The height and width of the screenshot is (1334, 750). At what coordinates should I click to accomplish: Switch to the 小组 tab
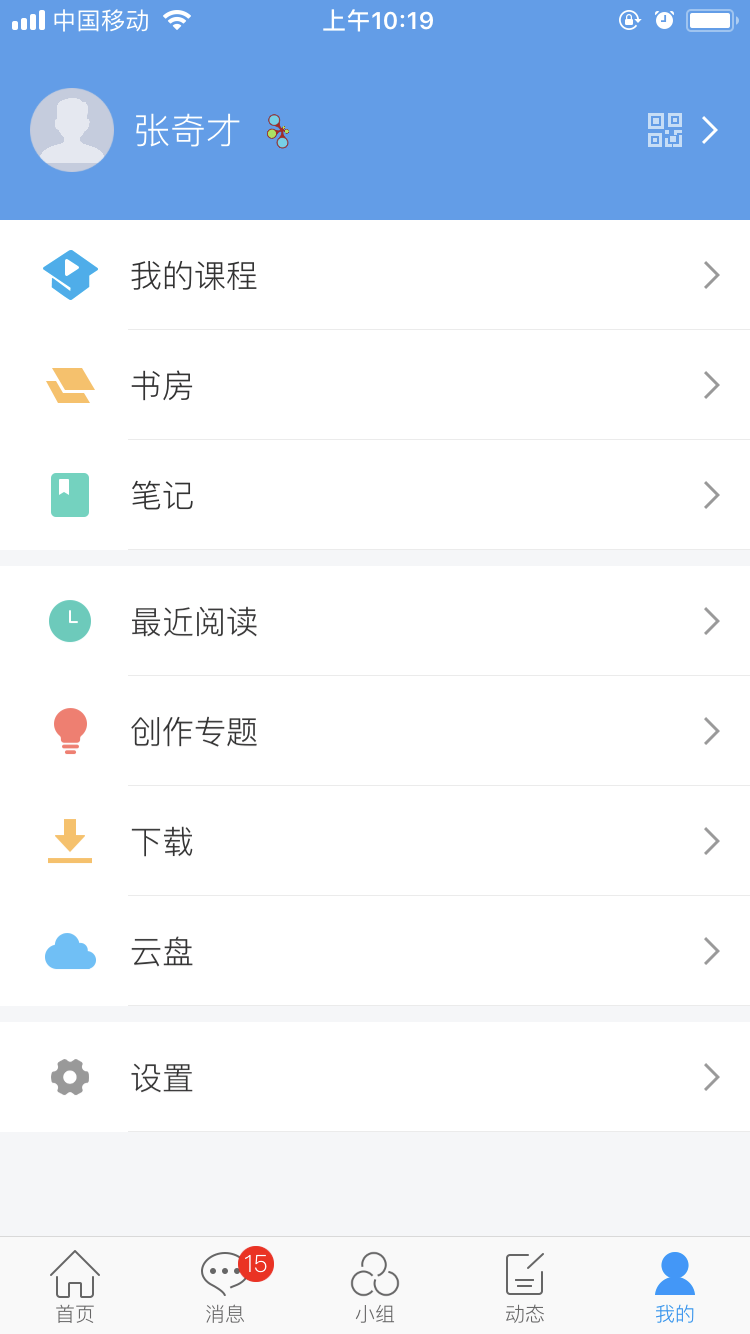coord(375,1286)
